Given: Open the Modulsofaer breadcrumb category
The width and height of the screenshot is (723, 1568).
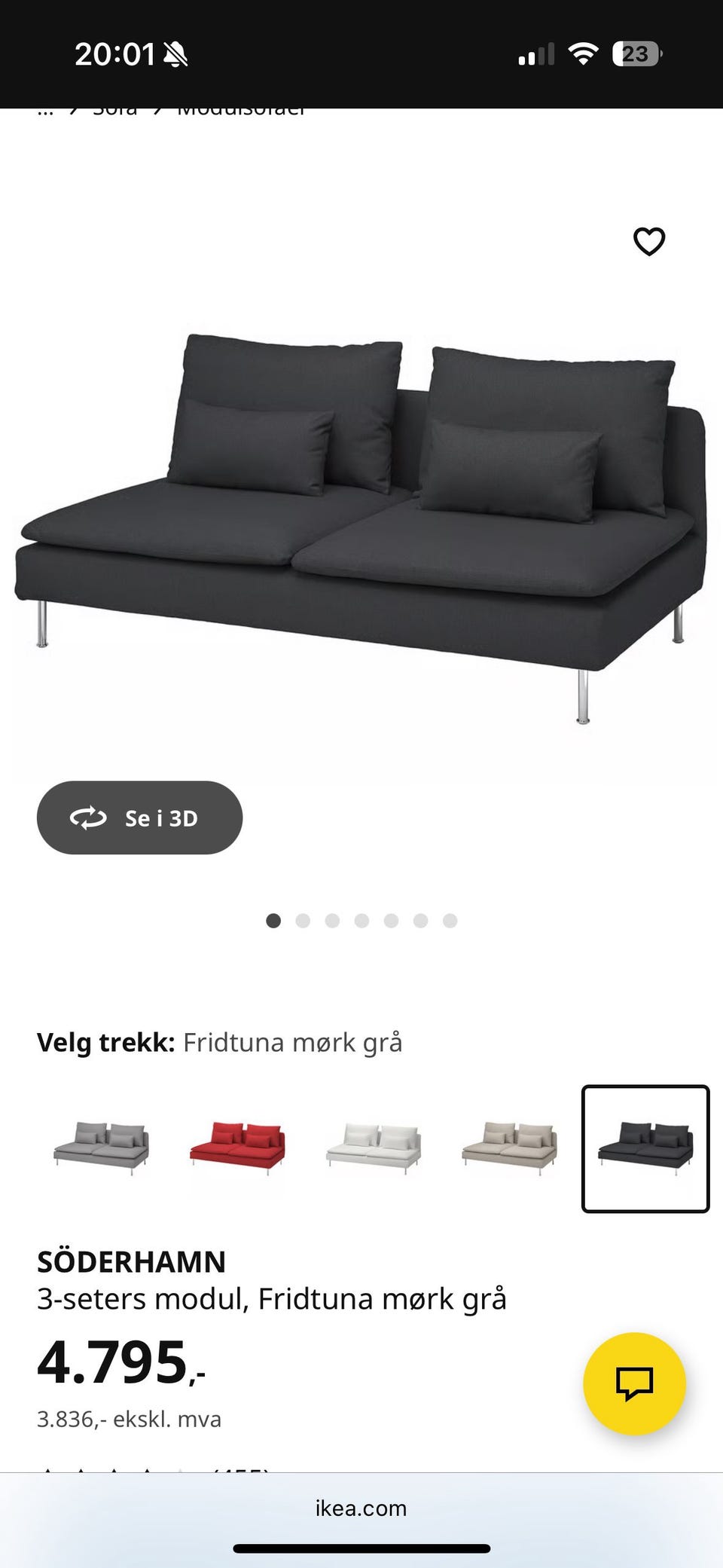Looking at the screenshot, I should click(x=241, y=112).
